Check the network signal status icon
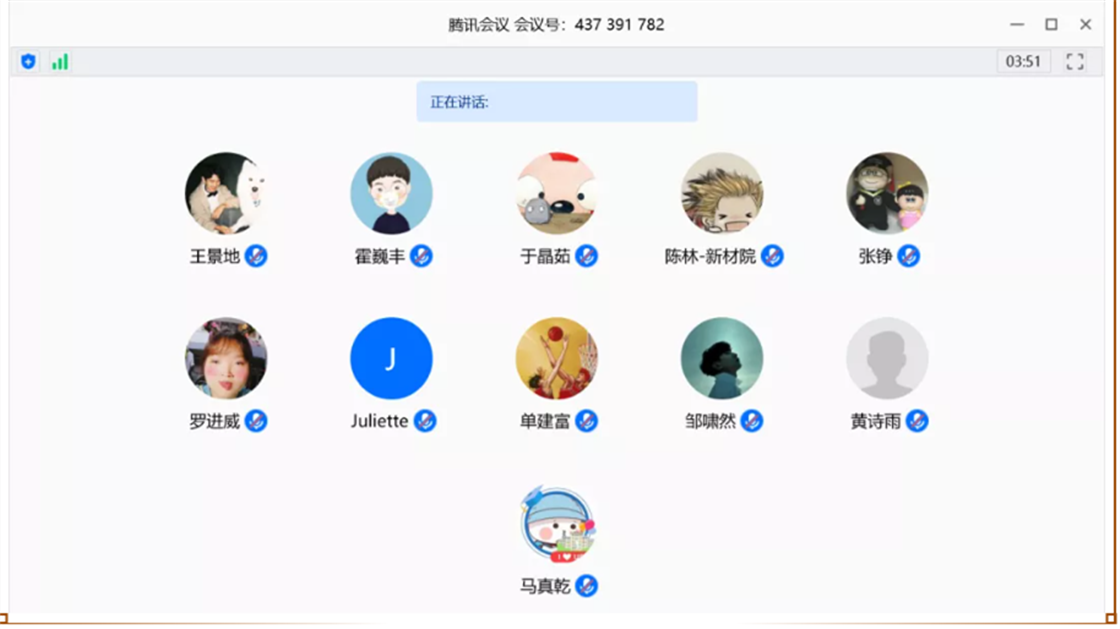The image size is (1120, 629). 60,62
